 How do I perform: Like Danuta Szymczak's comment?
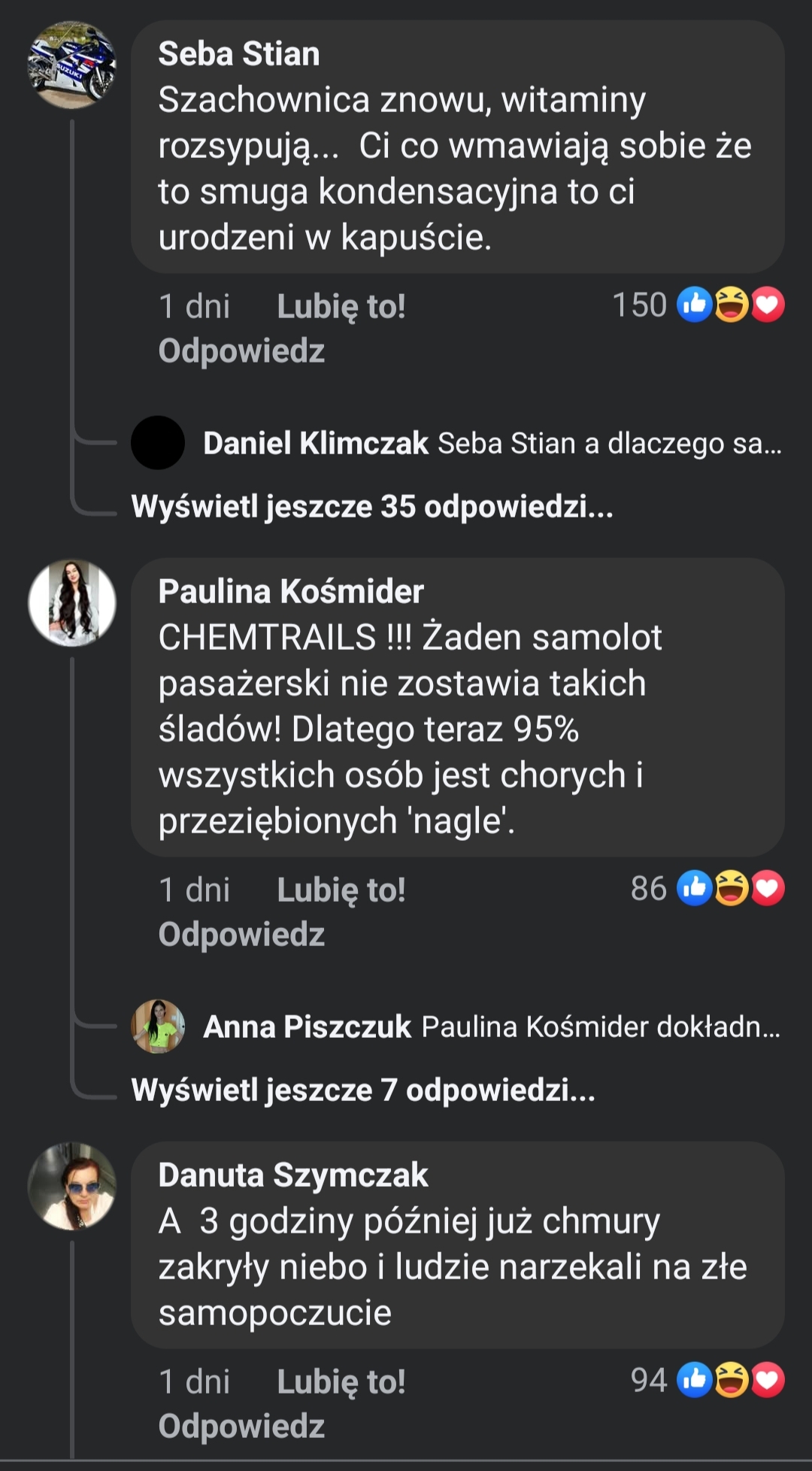(341, 1382)
